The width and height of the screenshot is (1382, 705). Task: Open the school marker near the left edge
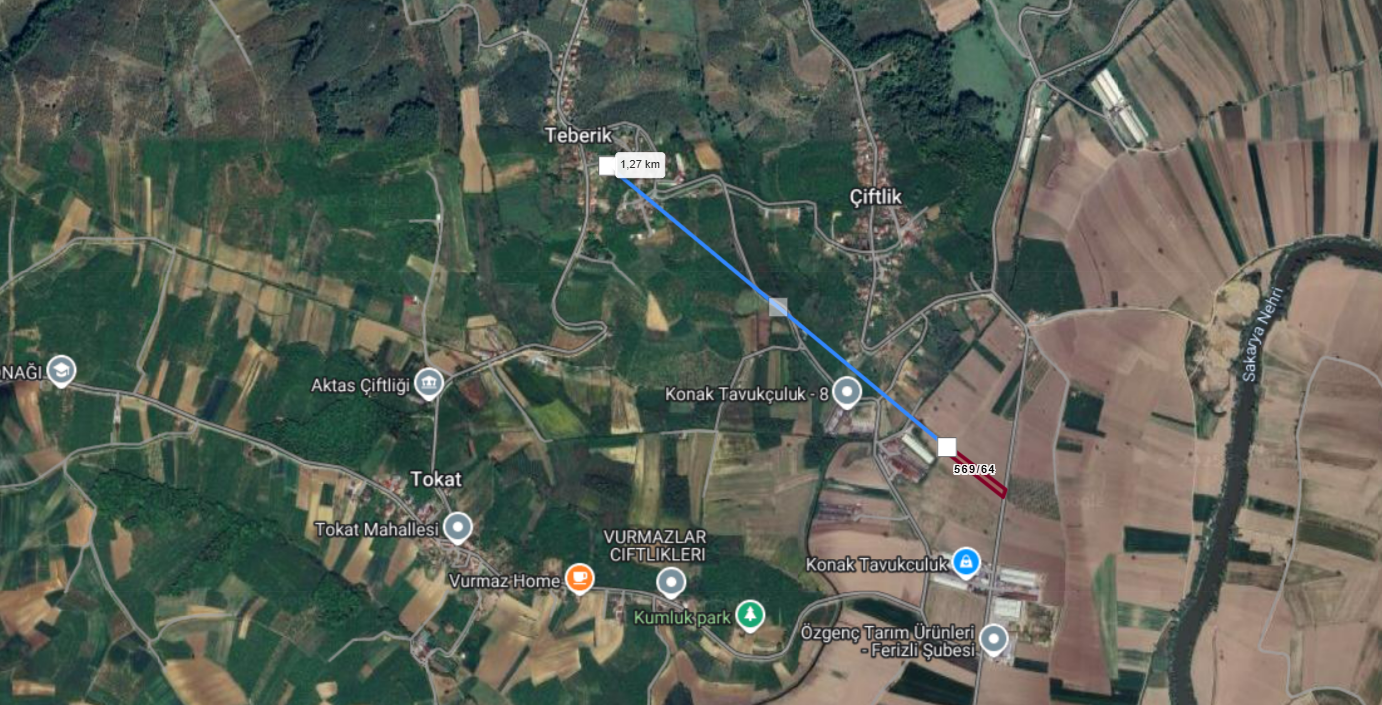[61, 370]
